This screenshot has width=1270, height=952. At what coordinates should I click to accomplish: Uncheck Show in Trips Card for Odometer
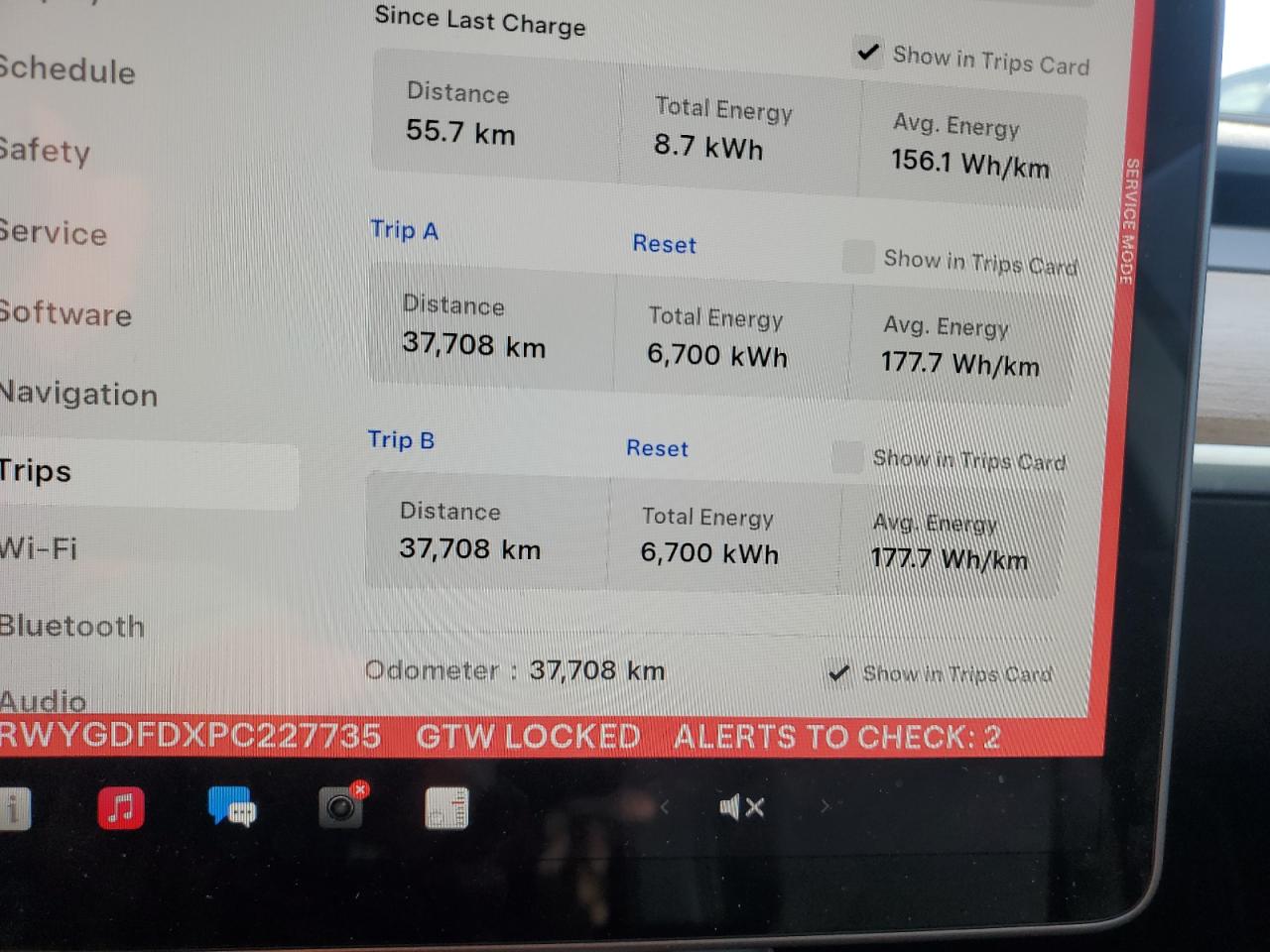(839, 673)
